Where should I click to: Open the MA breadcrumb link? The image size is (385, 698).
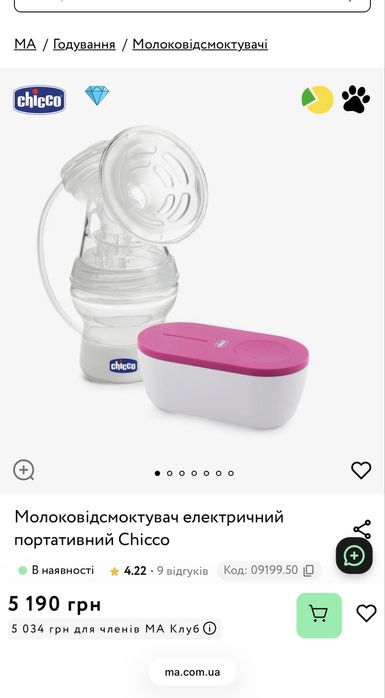[25, 45]
